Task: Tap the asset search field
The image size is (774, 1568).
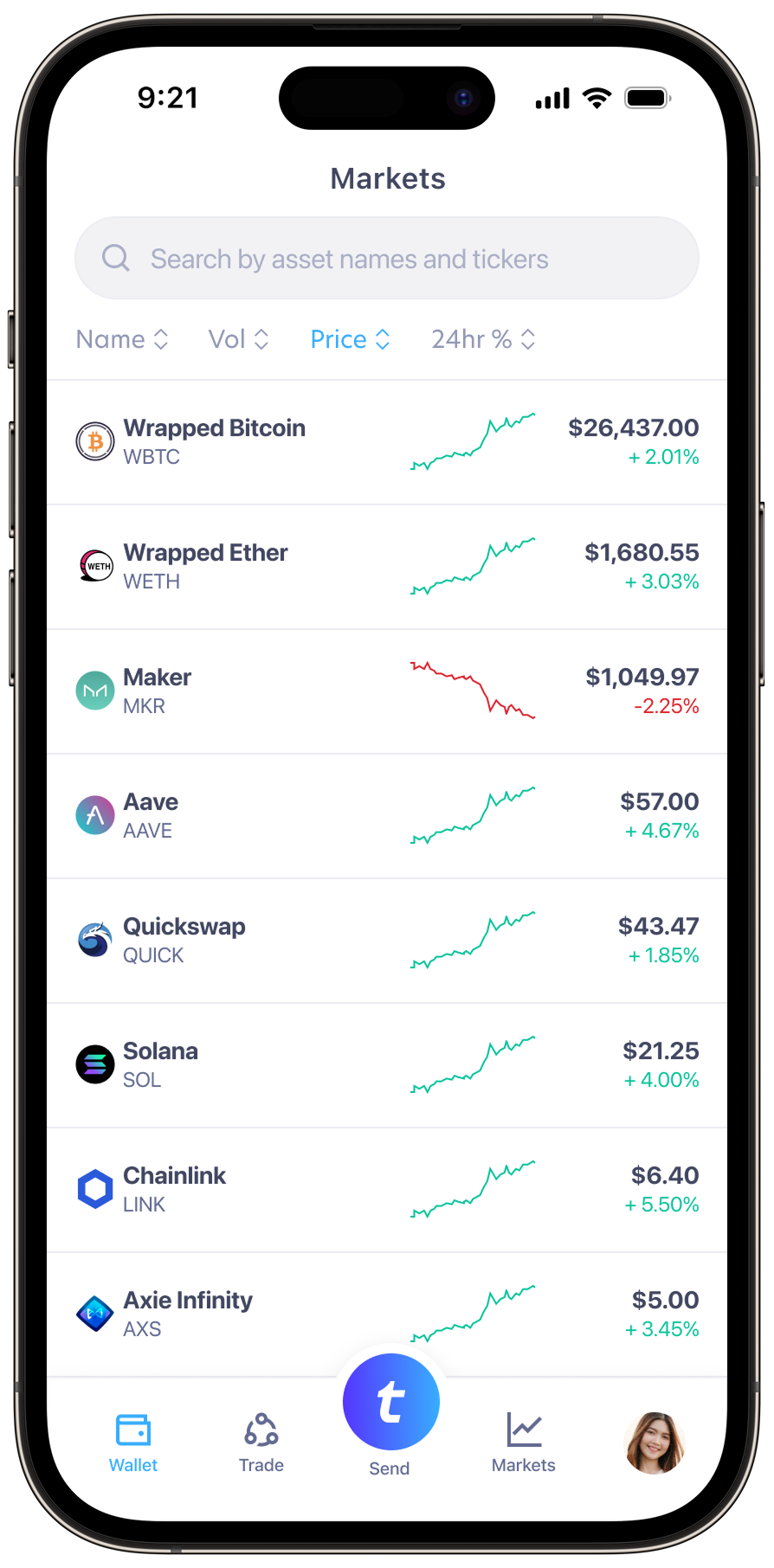Action: (386, 259)
